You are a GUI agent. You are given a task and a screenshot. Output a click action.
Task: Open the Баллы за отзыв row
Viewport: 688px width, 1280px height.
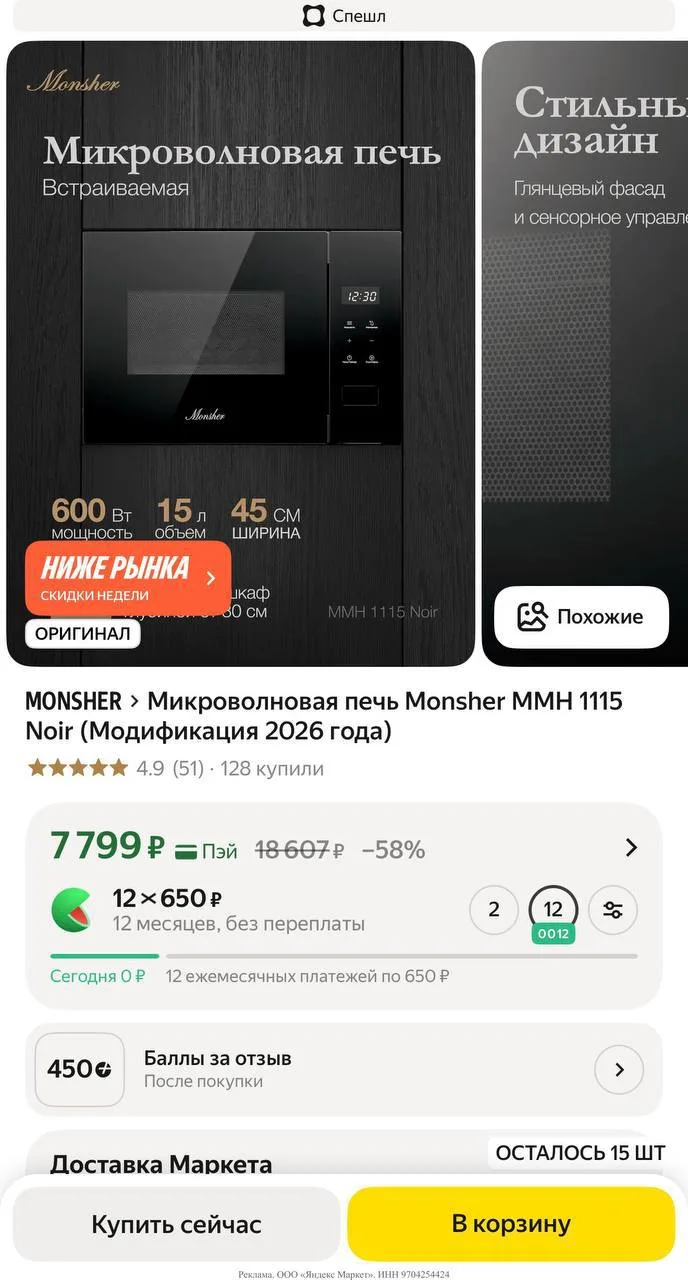(344, 1070)
